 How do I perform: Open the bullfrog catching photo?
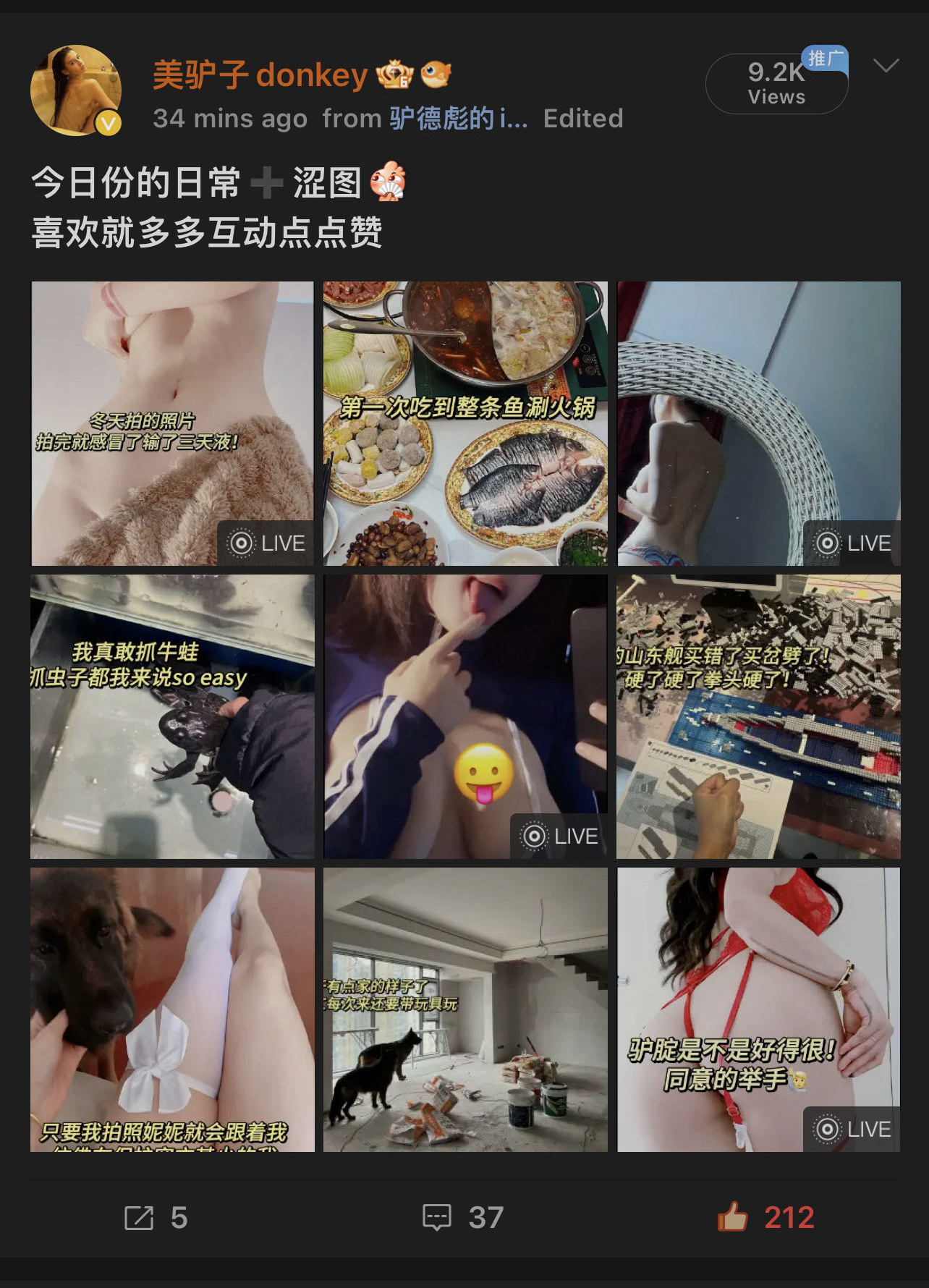pyautogui.click(x=172, y=716)
